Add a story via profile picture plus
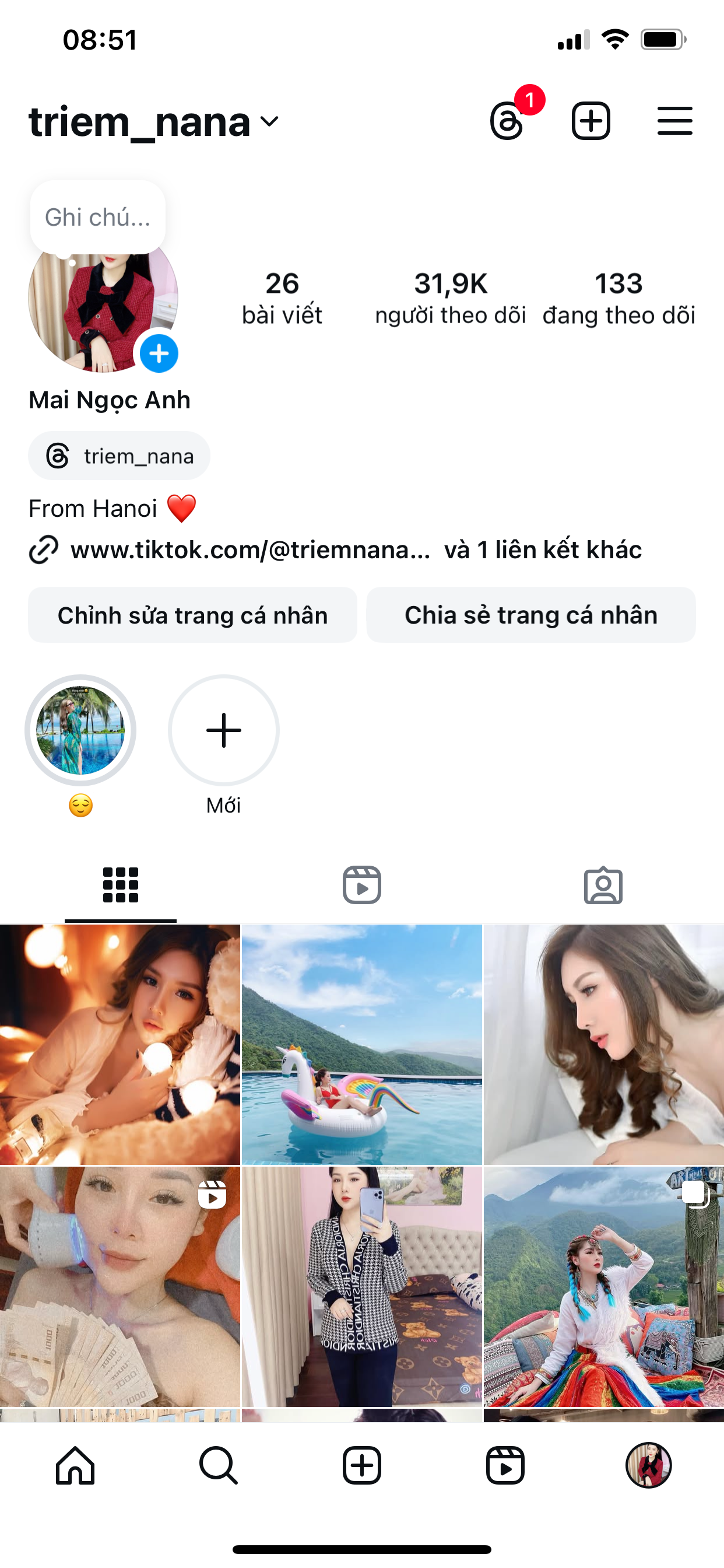This screenshot has width=724, height=1568. [159, 353]
